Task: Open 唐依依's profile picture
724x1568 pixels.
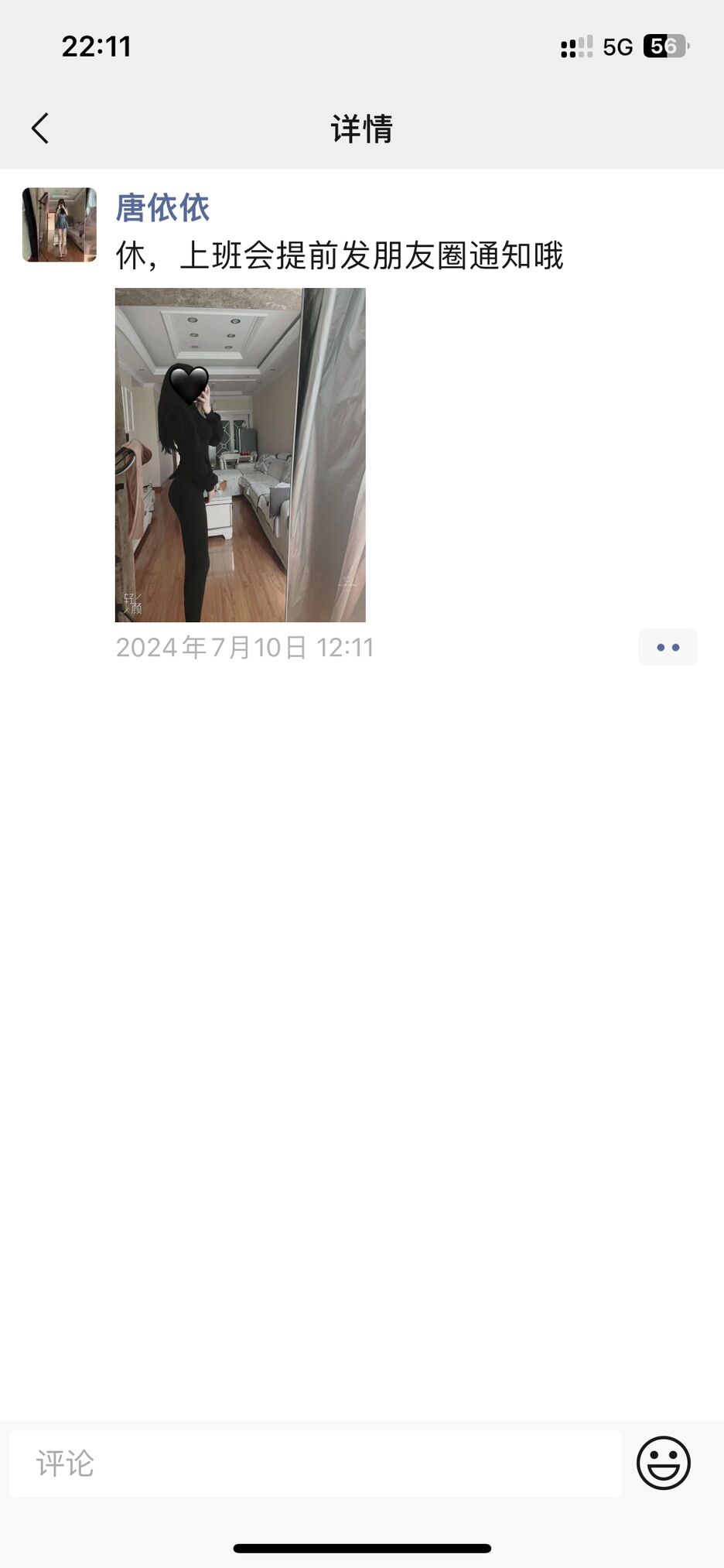Action: (60, 224)
